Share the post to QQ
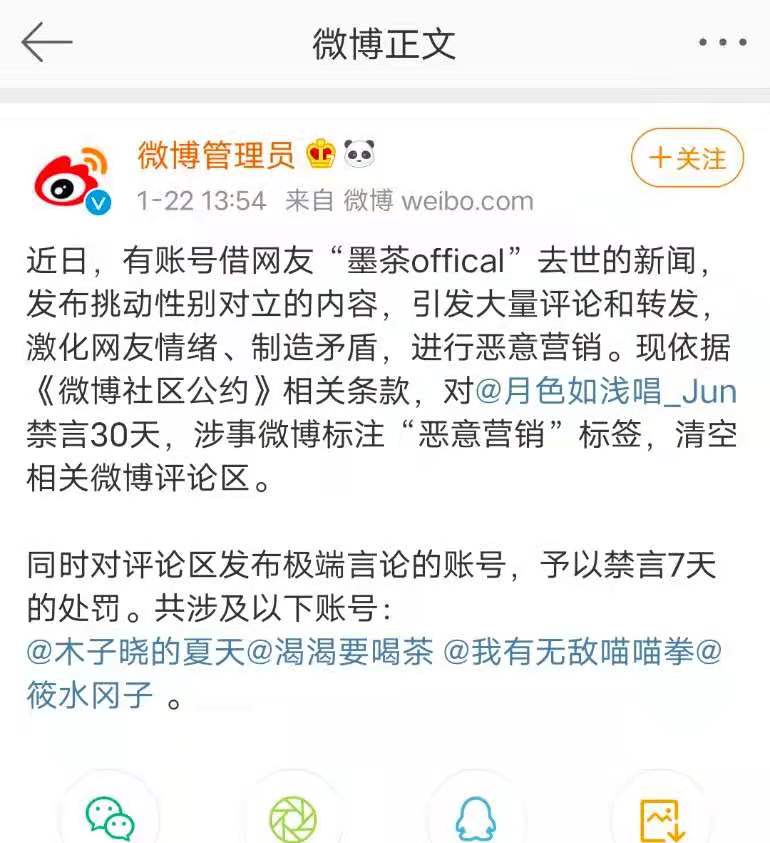The height and width of the screenshot is (843, 770). coord(476,818)
